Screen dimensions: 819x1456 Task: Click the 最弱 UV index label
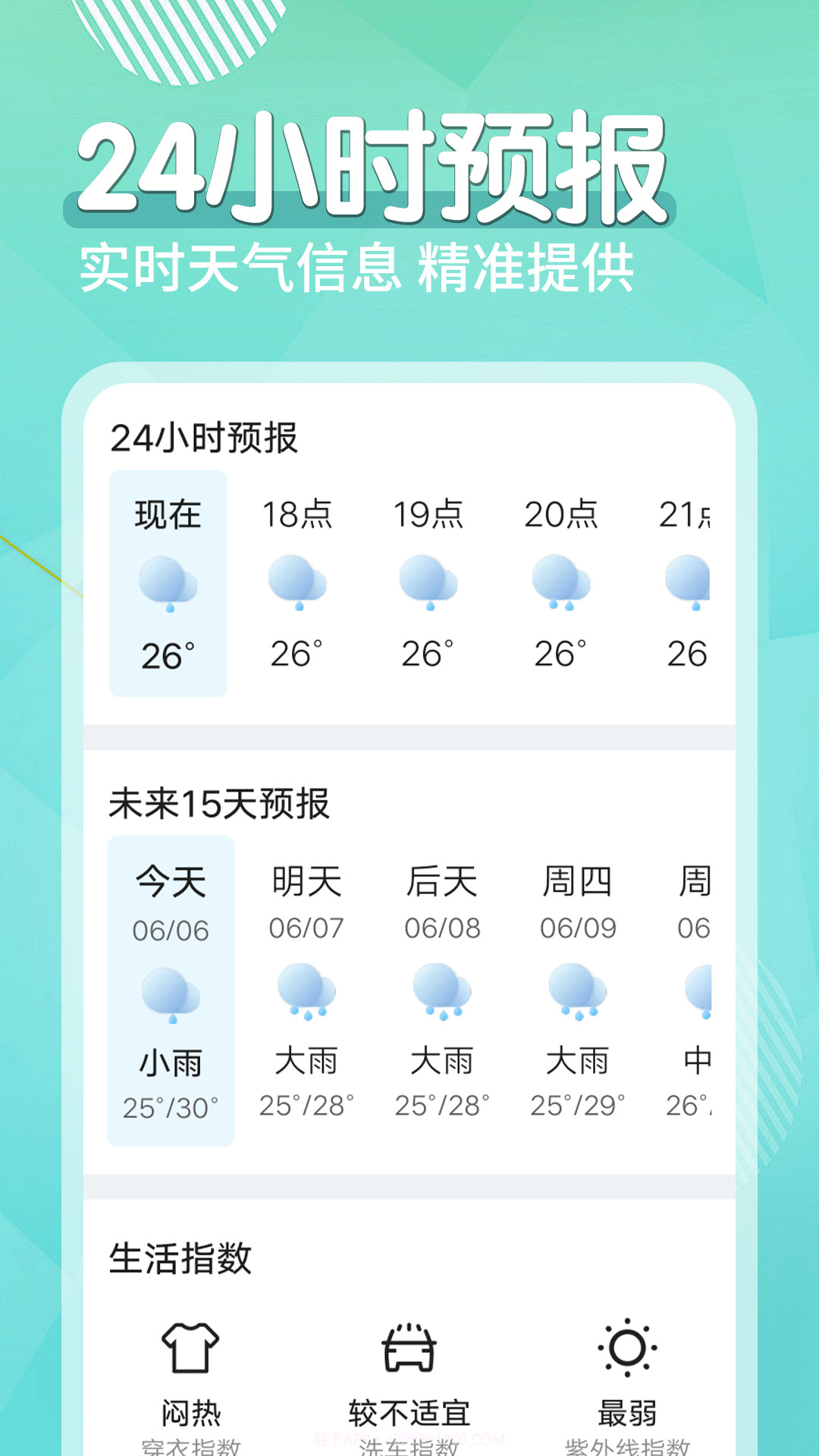[627, 1412]
